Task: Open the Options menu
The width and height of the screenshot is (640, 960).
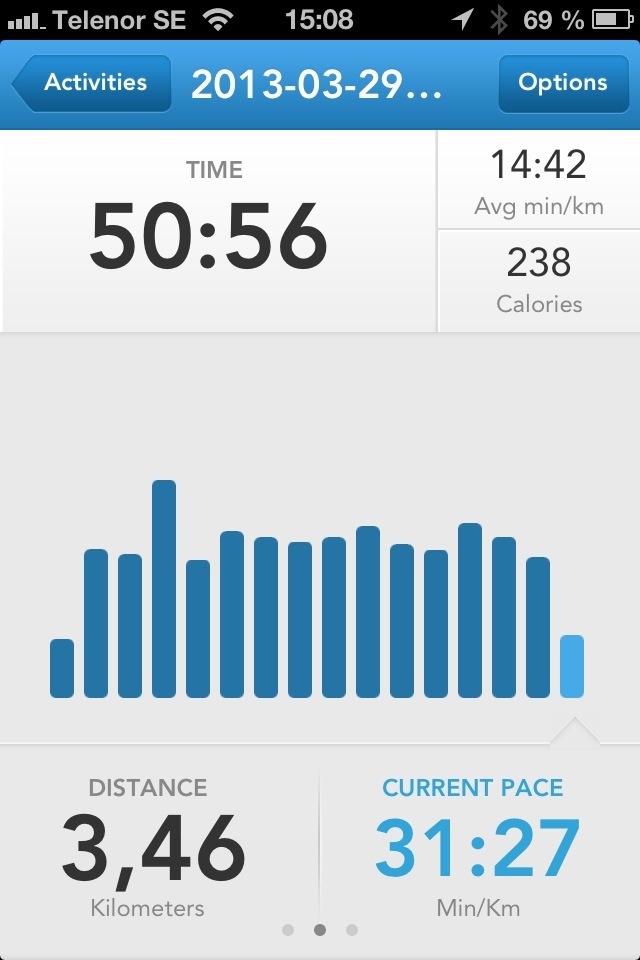Action: [x=562, y=83]
